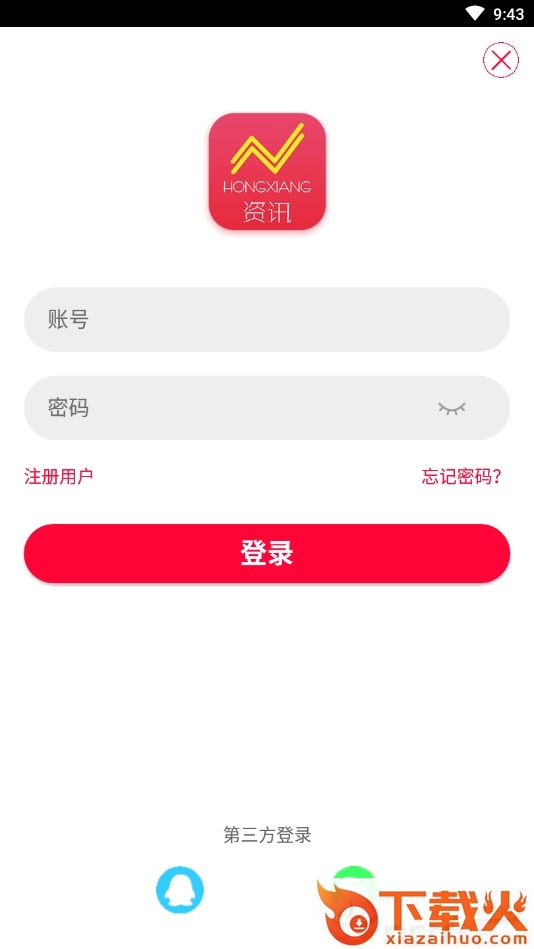This screenshot has width=534, height=949.
Task: Open 注册用户 to register a new account
Action: click(x=58, y=476)
